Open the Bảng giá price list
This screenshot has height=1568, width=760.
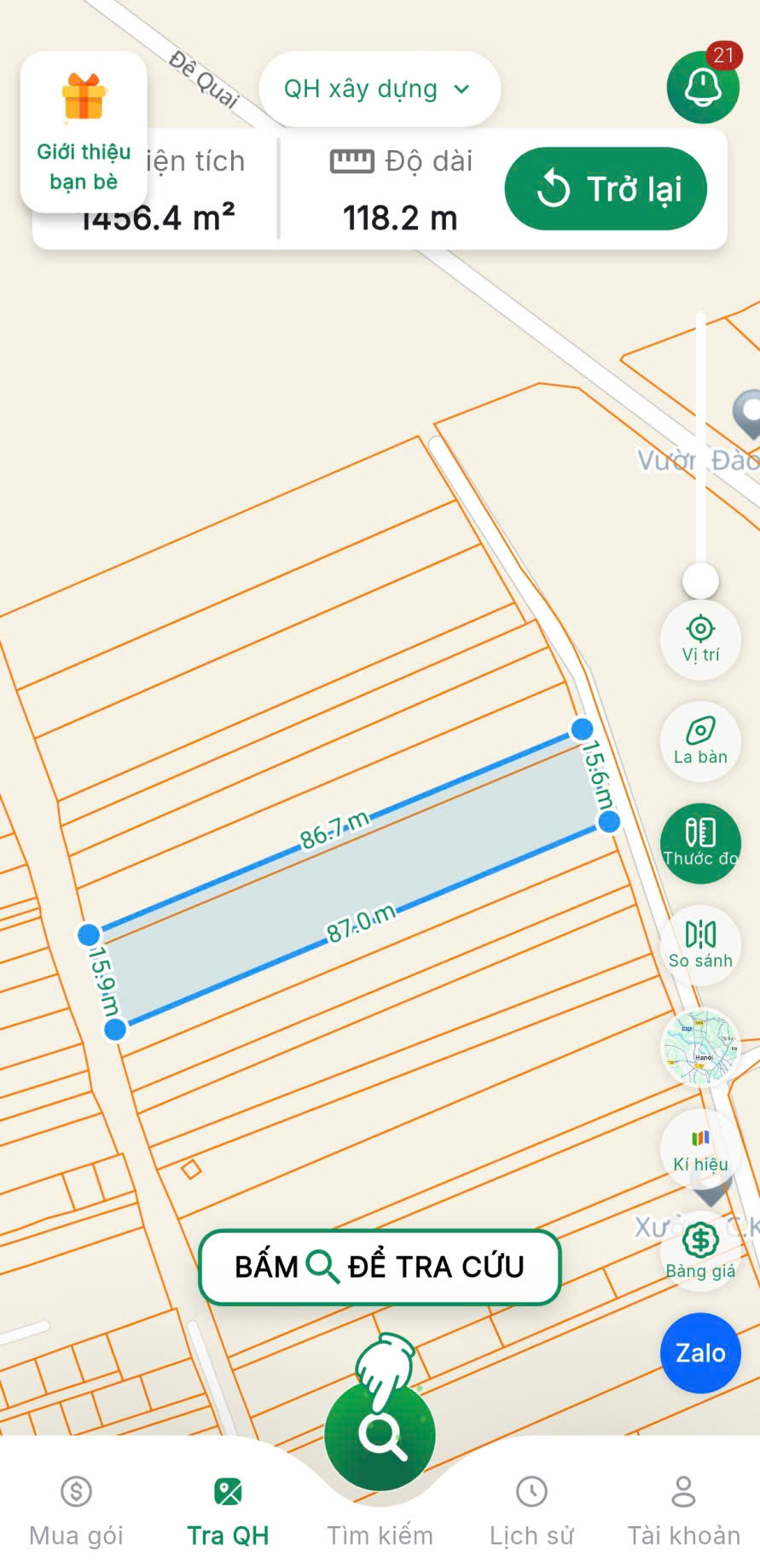point(700,1251)
